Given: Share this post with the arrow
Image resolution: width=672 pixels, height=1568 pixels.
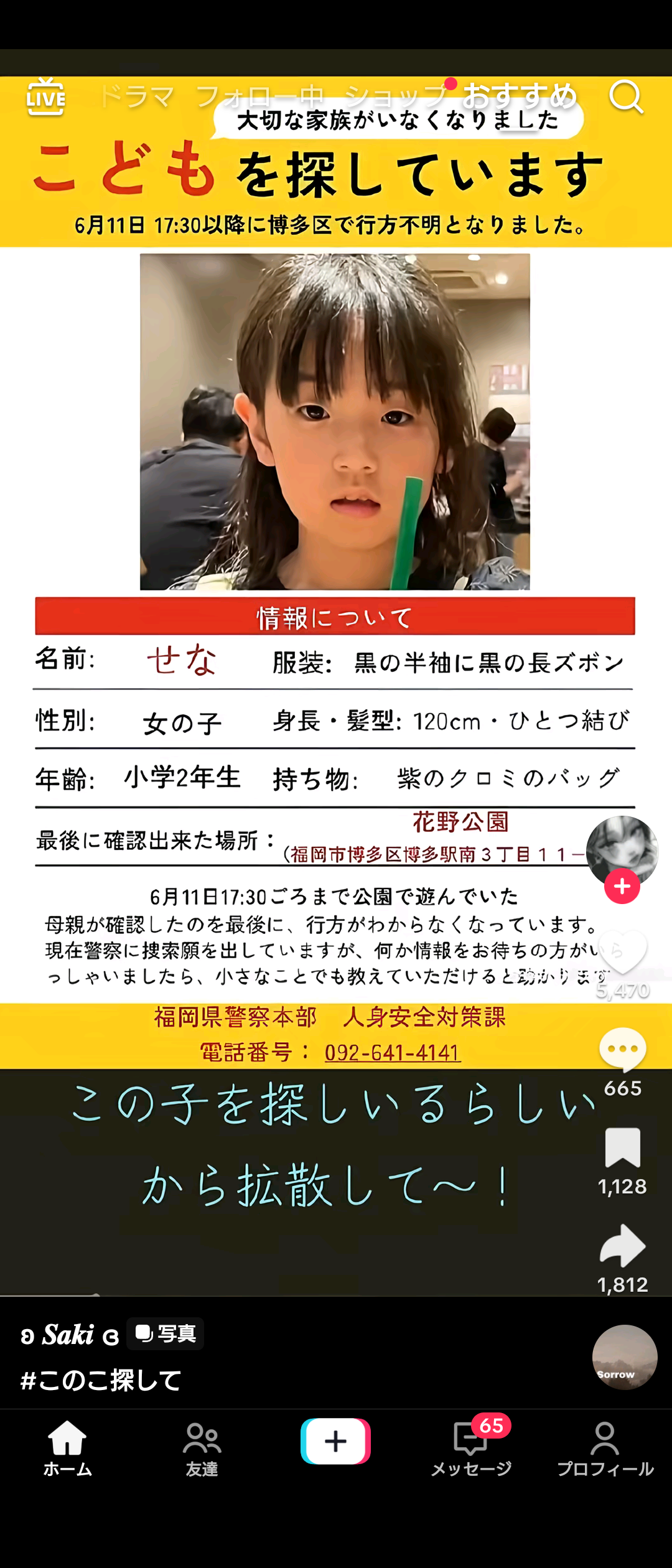Looking at the screenshot, I should coord(623,1245).
